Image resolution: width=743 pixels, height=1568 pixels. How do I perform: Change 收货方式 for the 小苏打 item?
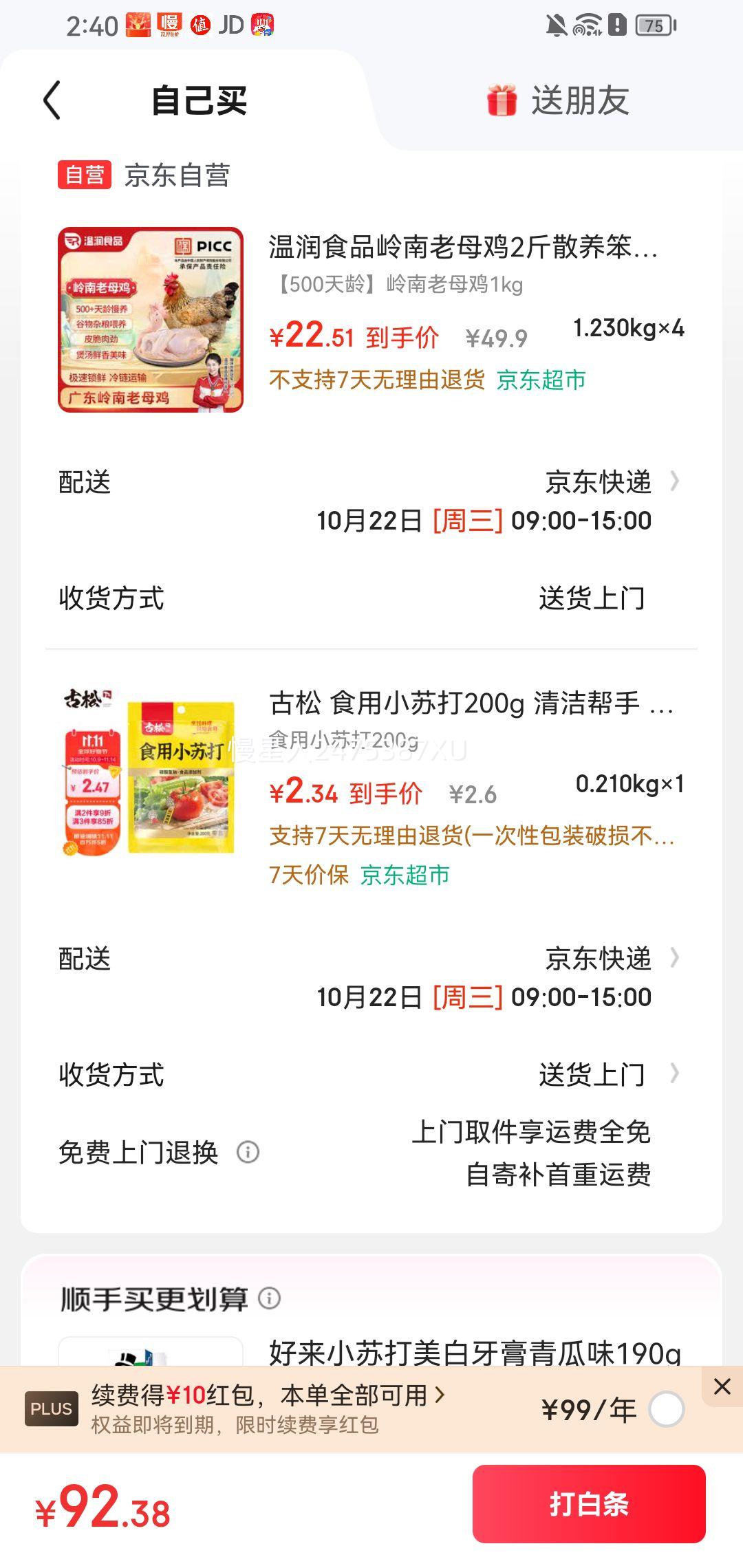point(607,1074)
